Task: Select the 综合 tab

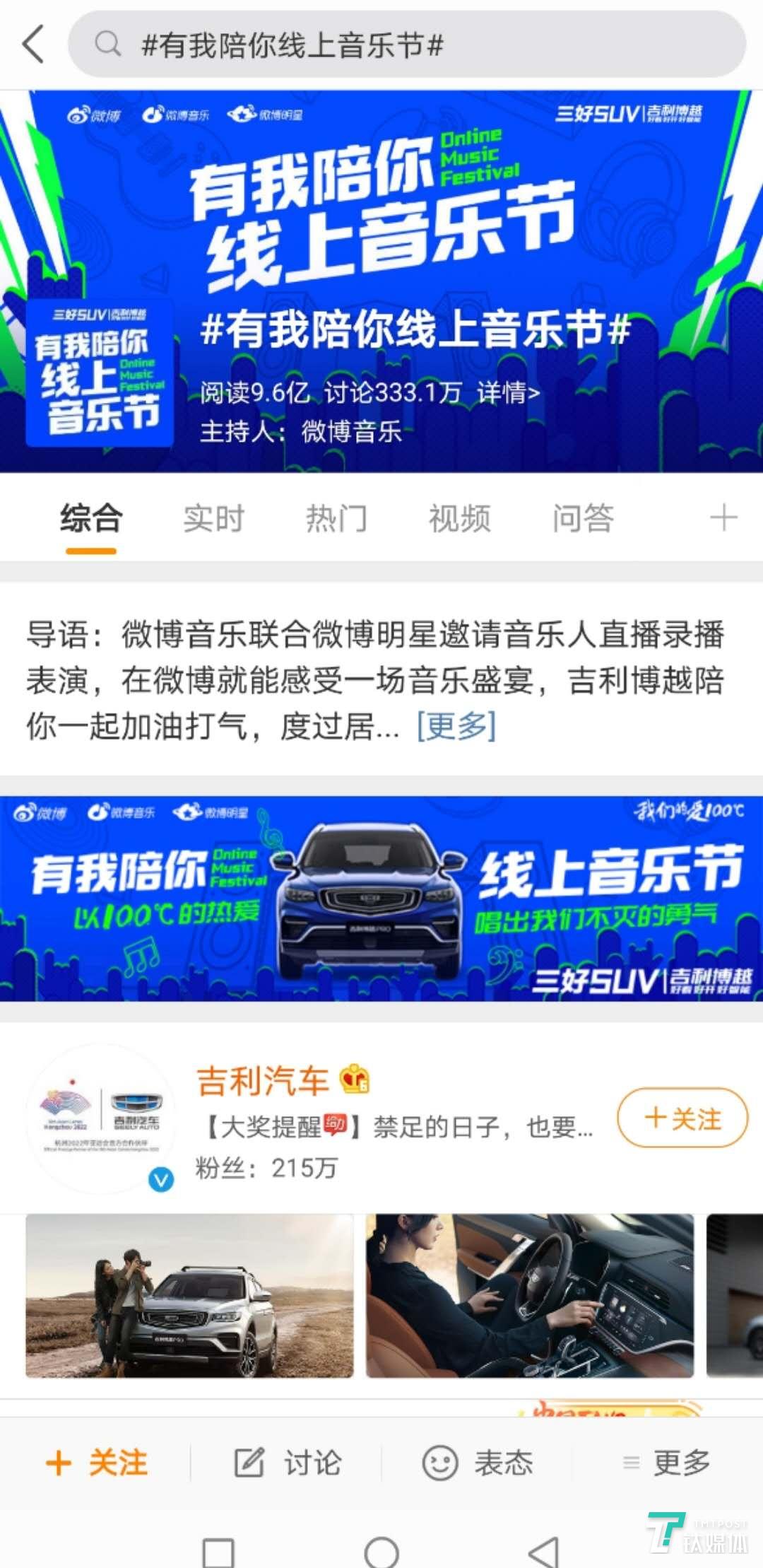Action: 91,518
